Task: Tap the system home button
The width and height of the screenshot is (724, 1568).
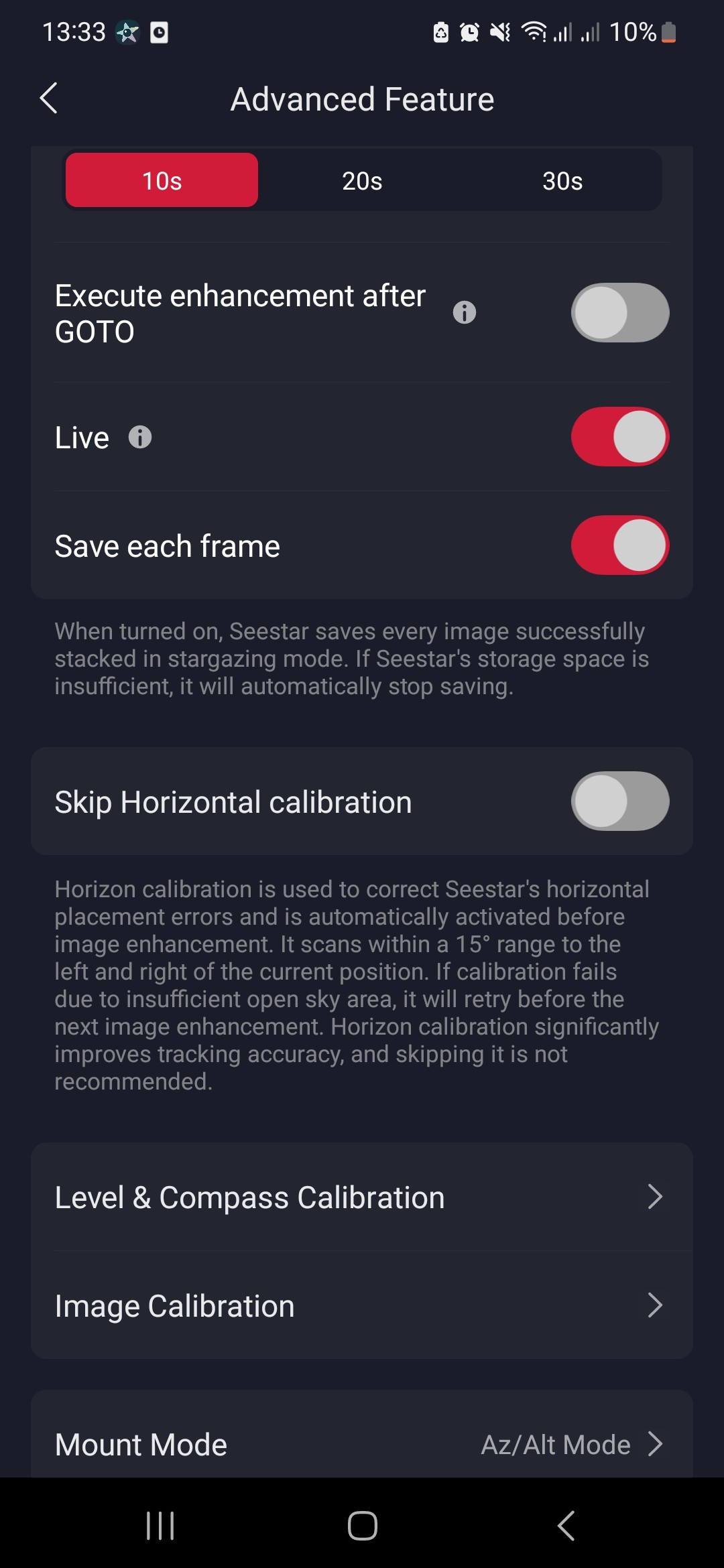Action: [362, 1526]
